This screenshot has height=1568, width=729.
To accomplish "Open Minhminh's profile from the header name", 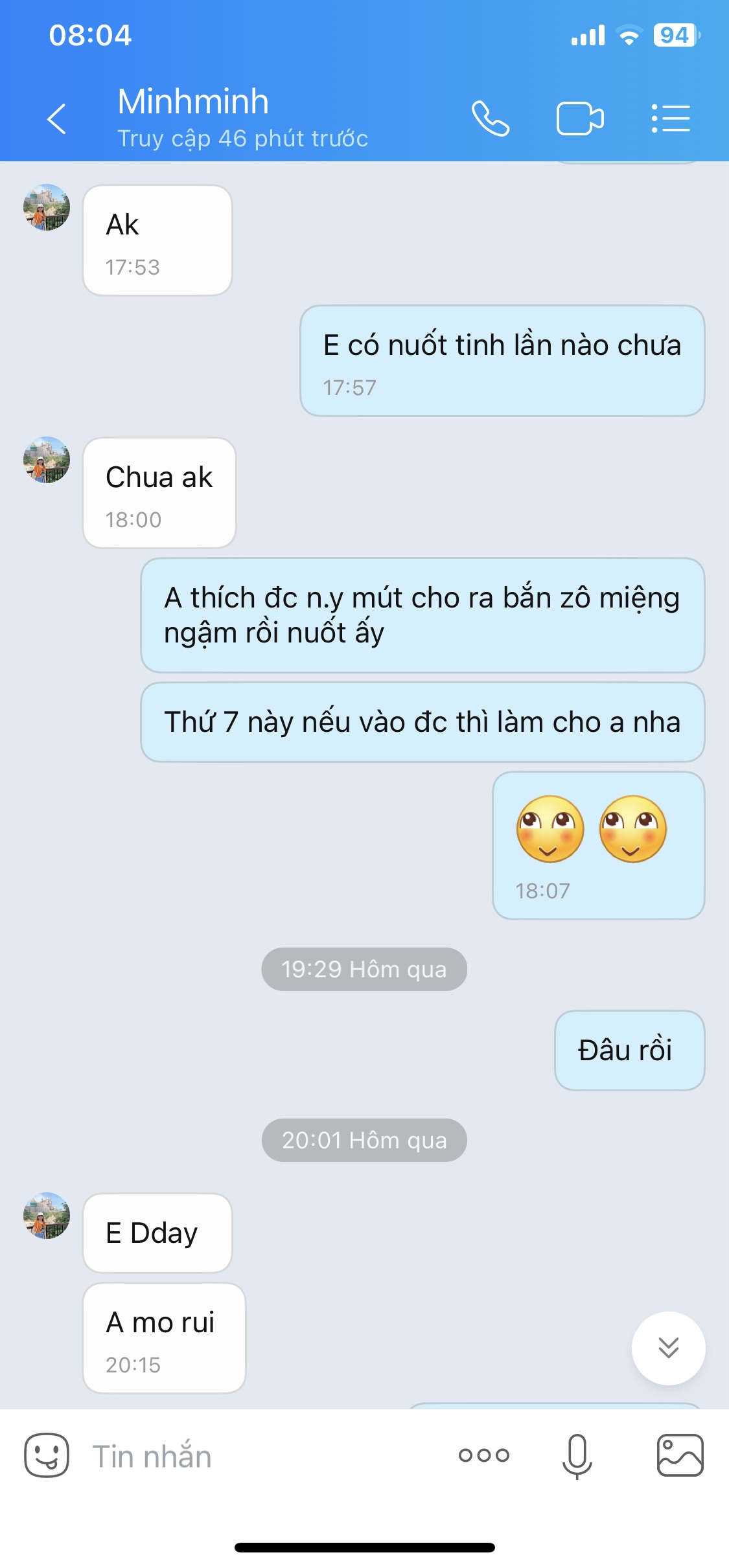I will point(193,102).
